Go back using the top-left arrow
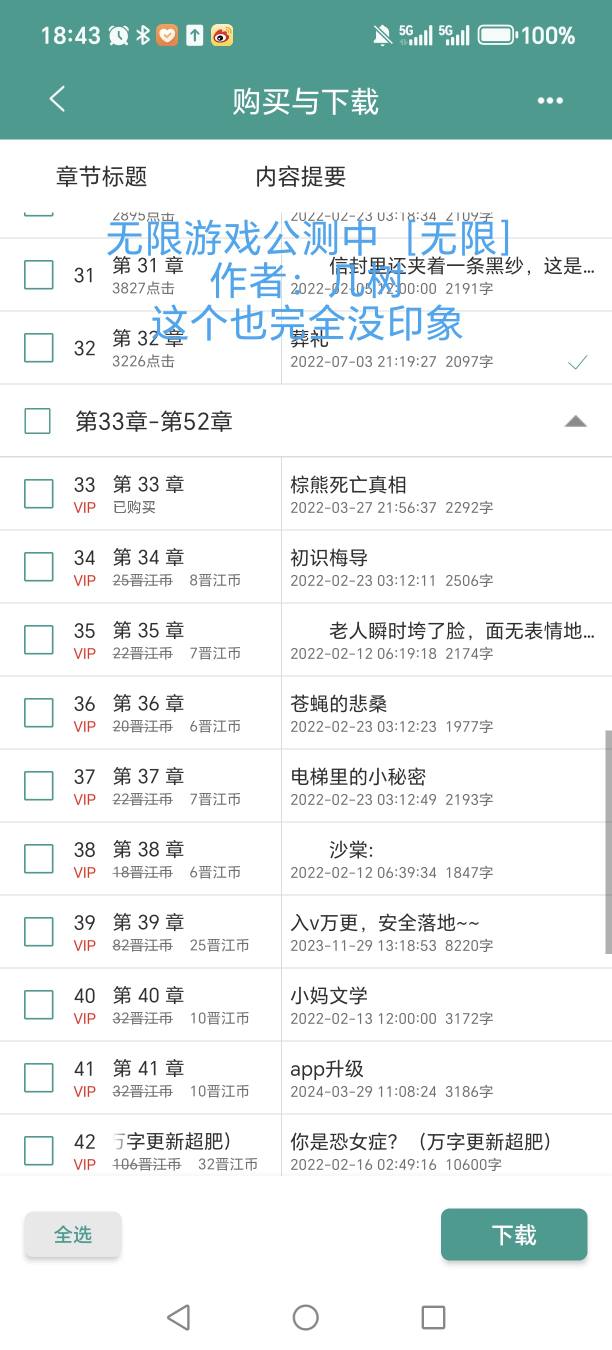Screen dimensions: 612x1350 coord(57,99)
